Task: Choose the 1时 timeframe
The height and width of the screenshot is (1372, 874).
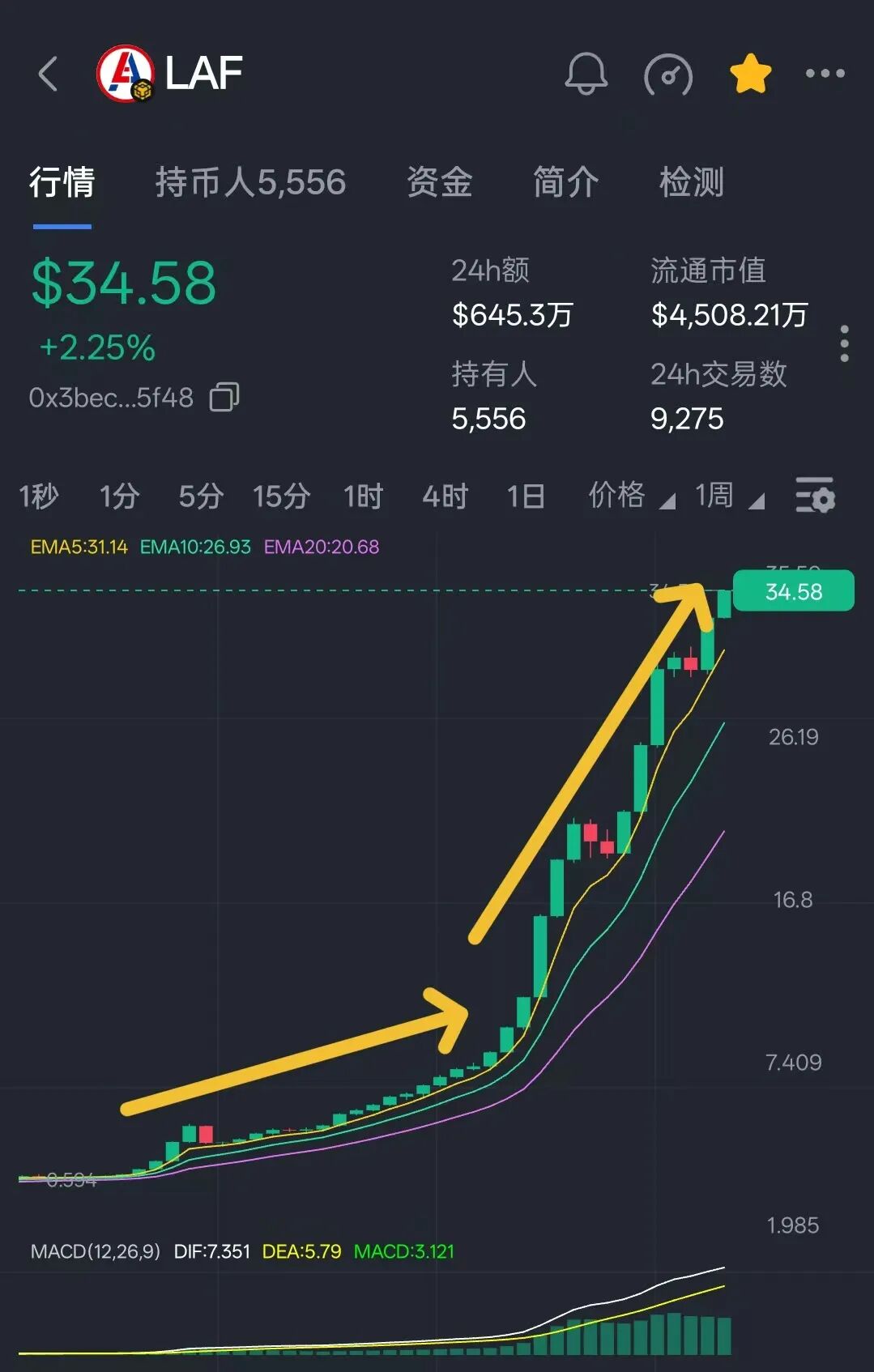Action: coord(362,496)
